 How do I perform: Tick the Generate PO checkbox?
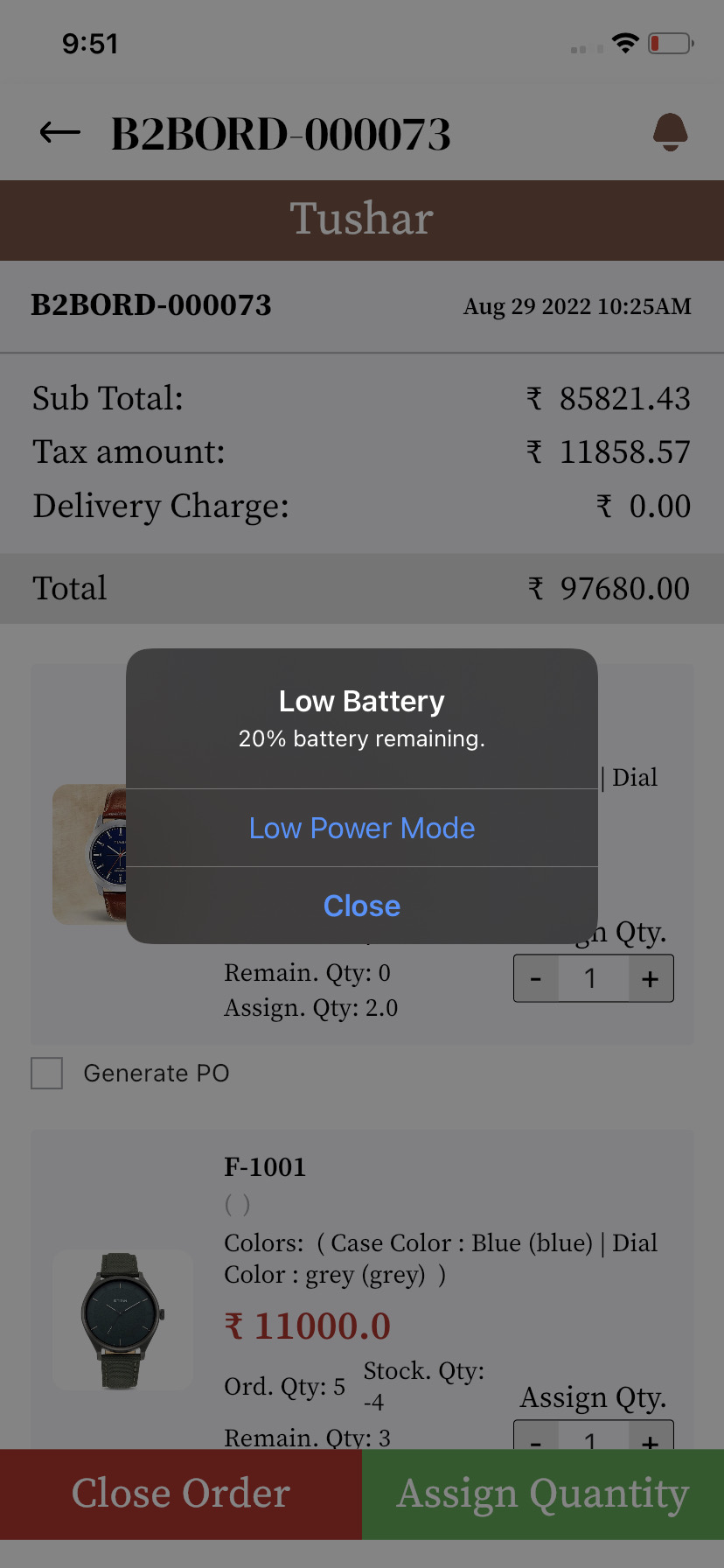(x=47, y=1073)
